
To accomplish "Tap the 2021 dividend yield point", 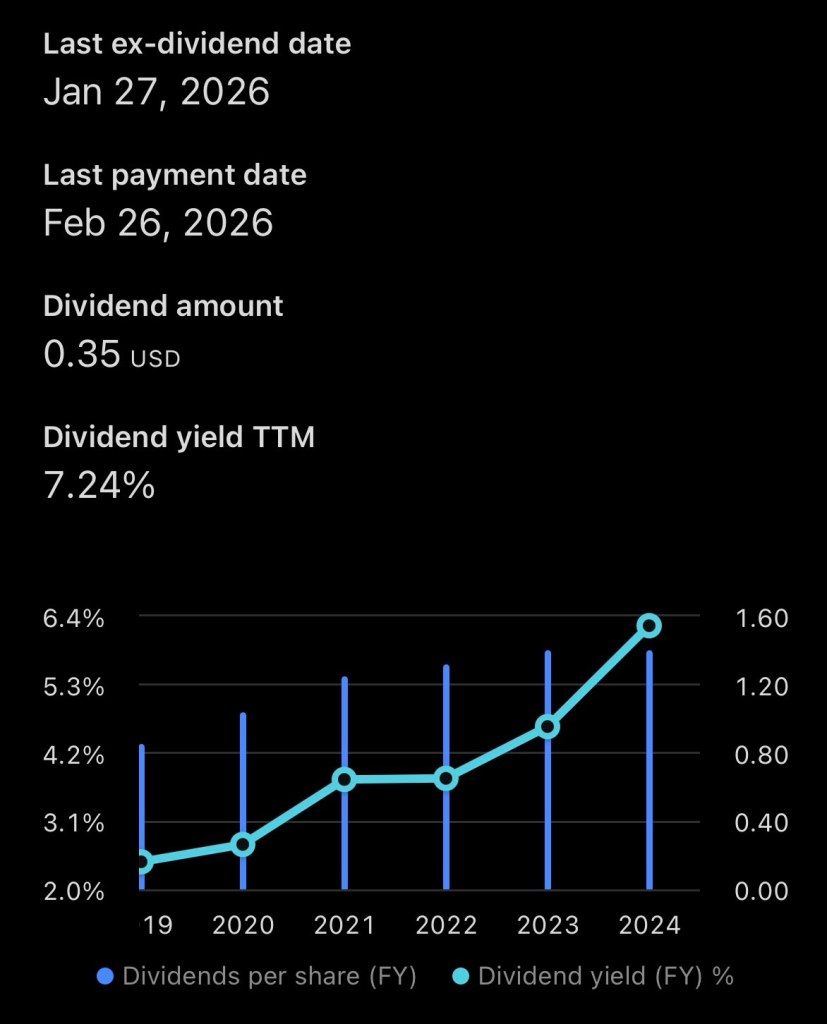I will coord(344,779).
